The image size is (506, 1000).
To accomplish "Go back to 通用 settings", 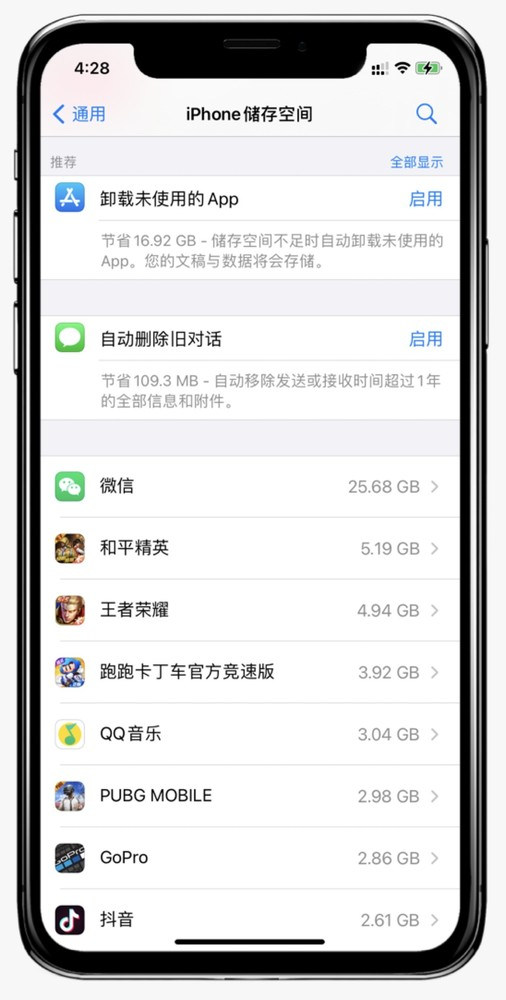I will click(79, 114).
